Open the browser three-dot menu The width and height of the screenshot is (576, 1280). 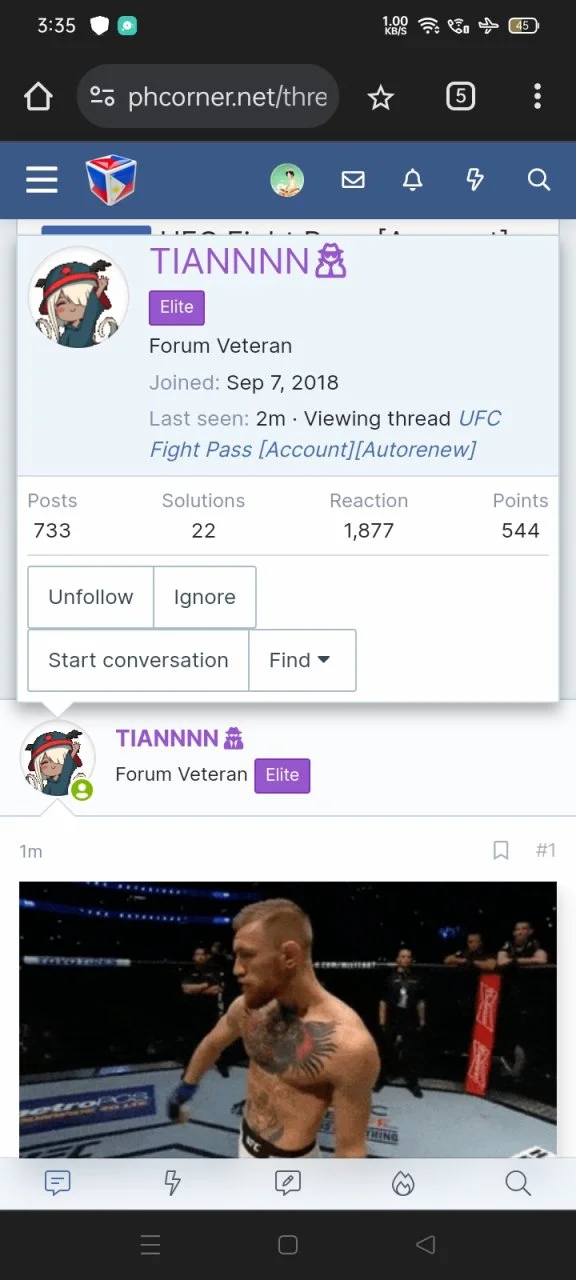point(537,96)
